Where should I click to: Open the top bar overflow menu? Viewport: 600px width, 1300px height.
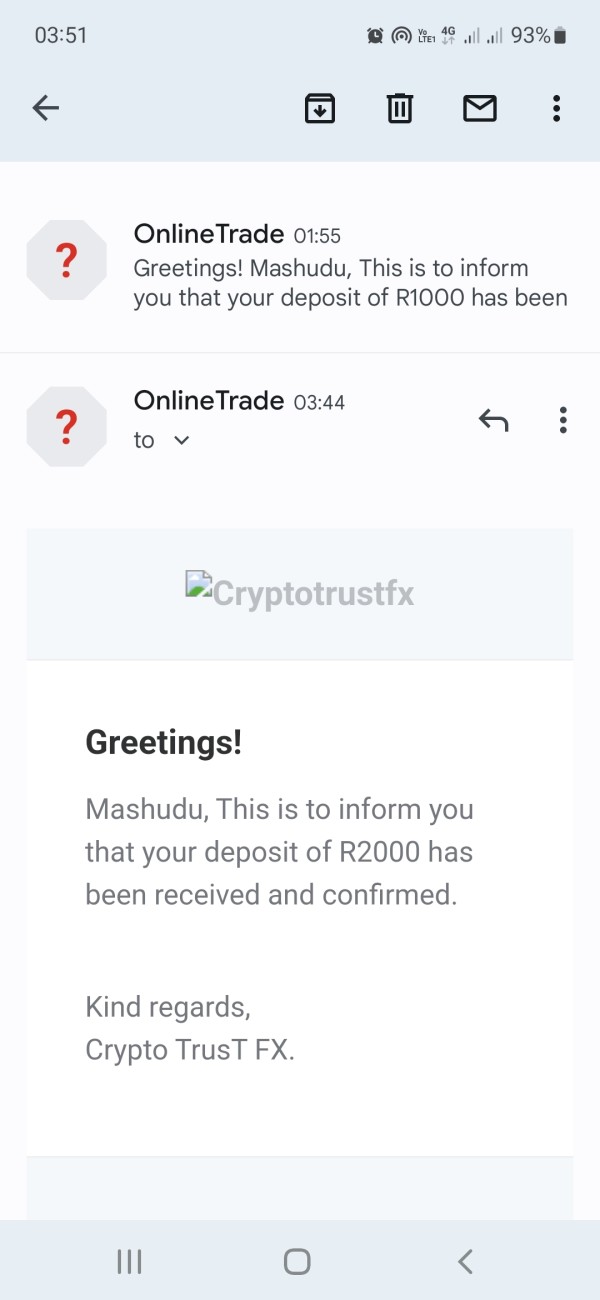tap(556, 108)
